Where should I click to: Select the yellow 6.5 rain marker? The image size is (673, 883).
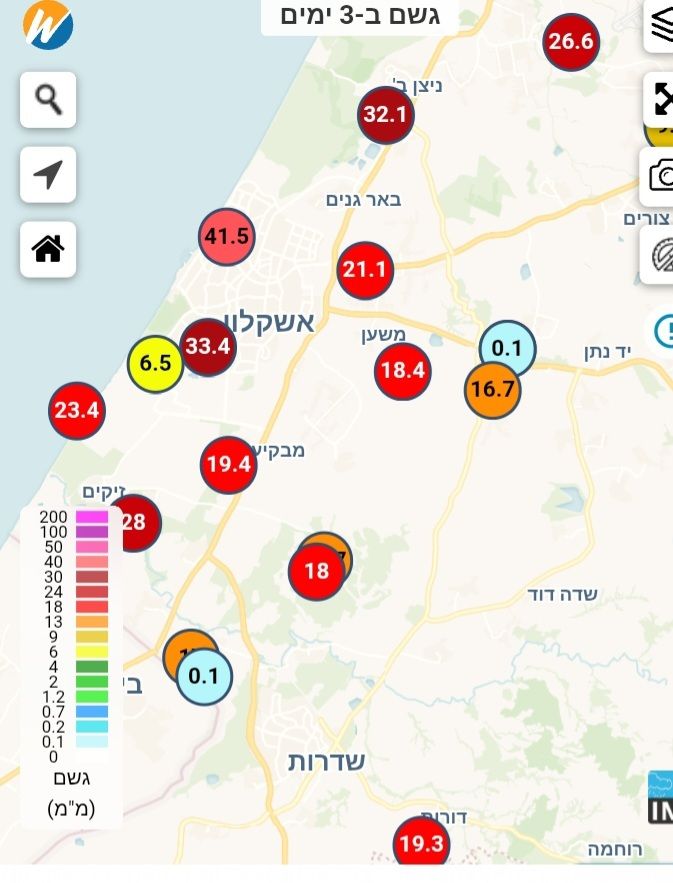pyautogui.click(x=156, y=364)
